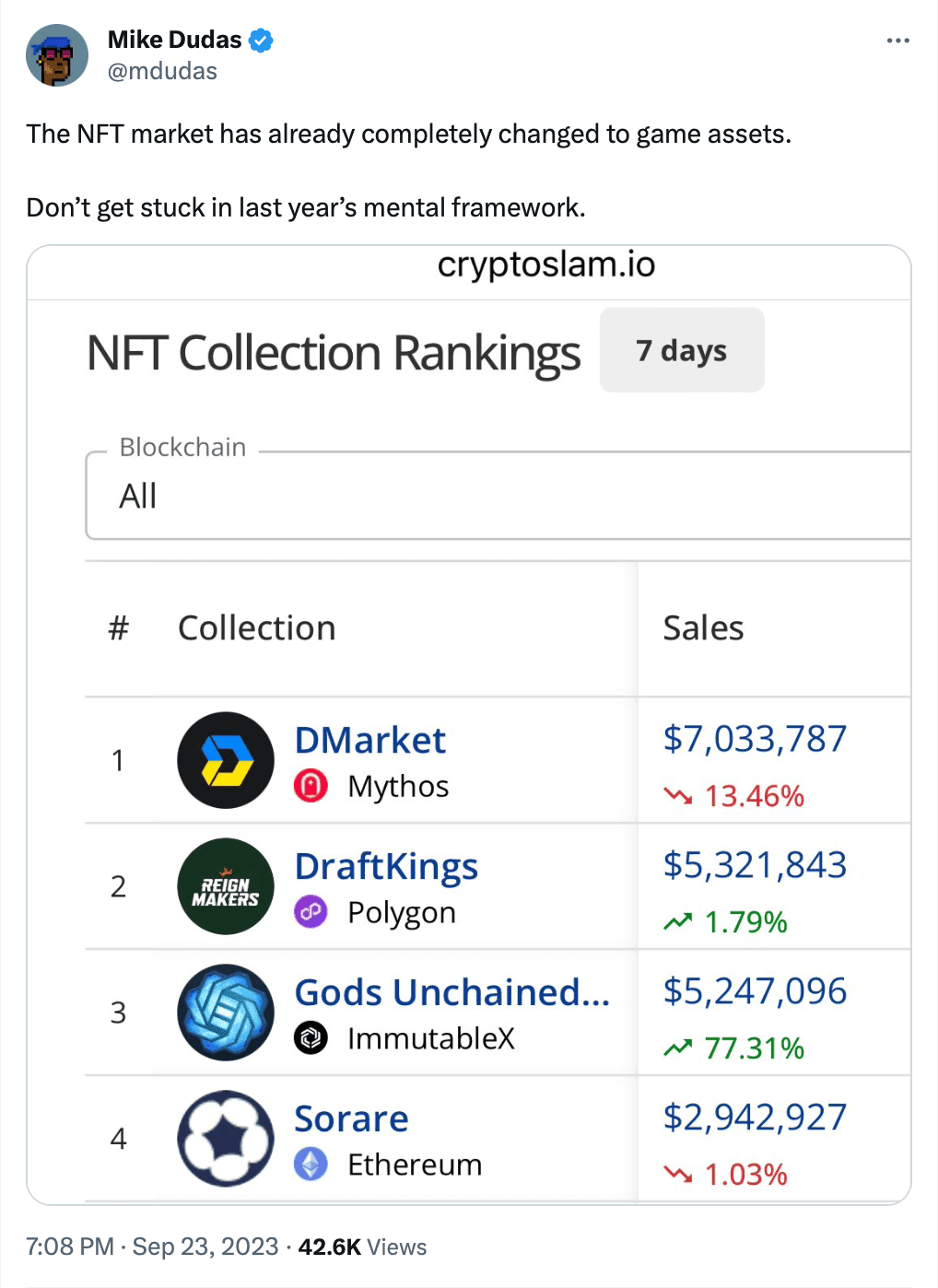Switch to the Sales column header
Viewport: 938px width, 1288px height.
(x=703, y=627)
